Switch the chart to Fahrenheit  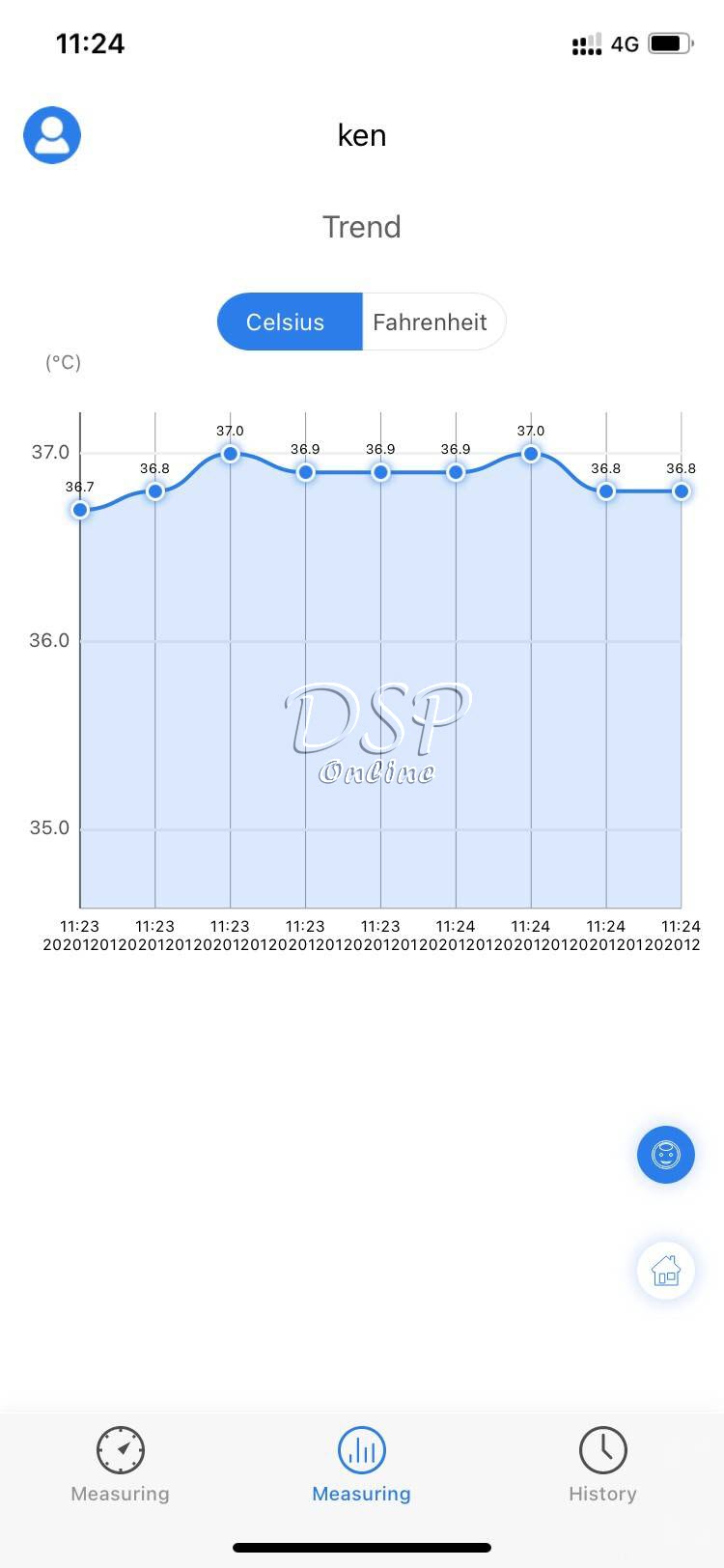click(x=431, y=322)
